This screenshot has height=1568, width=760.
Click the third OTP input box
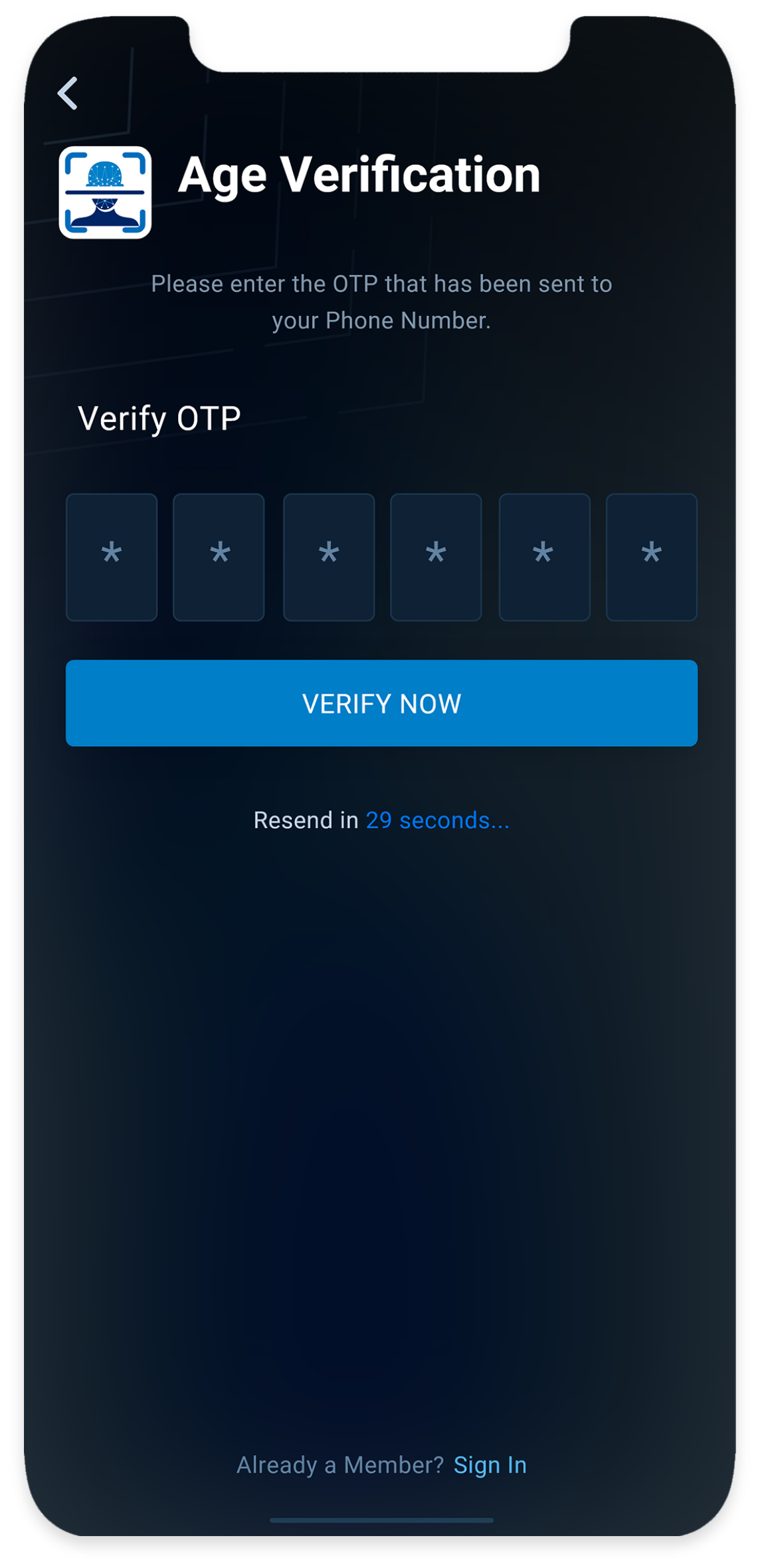coord(328,557)
